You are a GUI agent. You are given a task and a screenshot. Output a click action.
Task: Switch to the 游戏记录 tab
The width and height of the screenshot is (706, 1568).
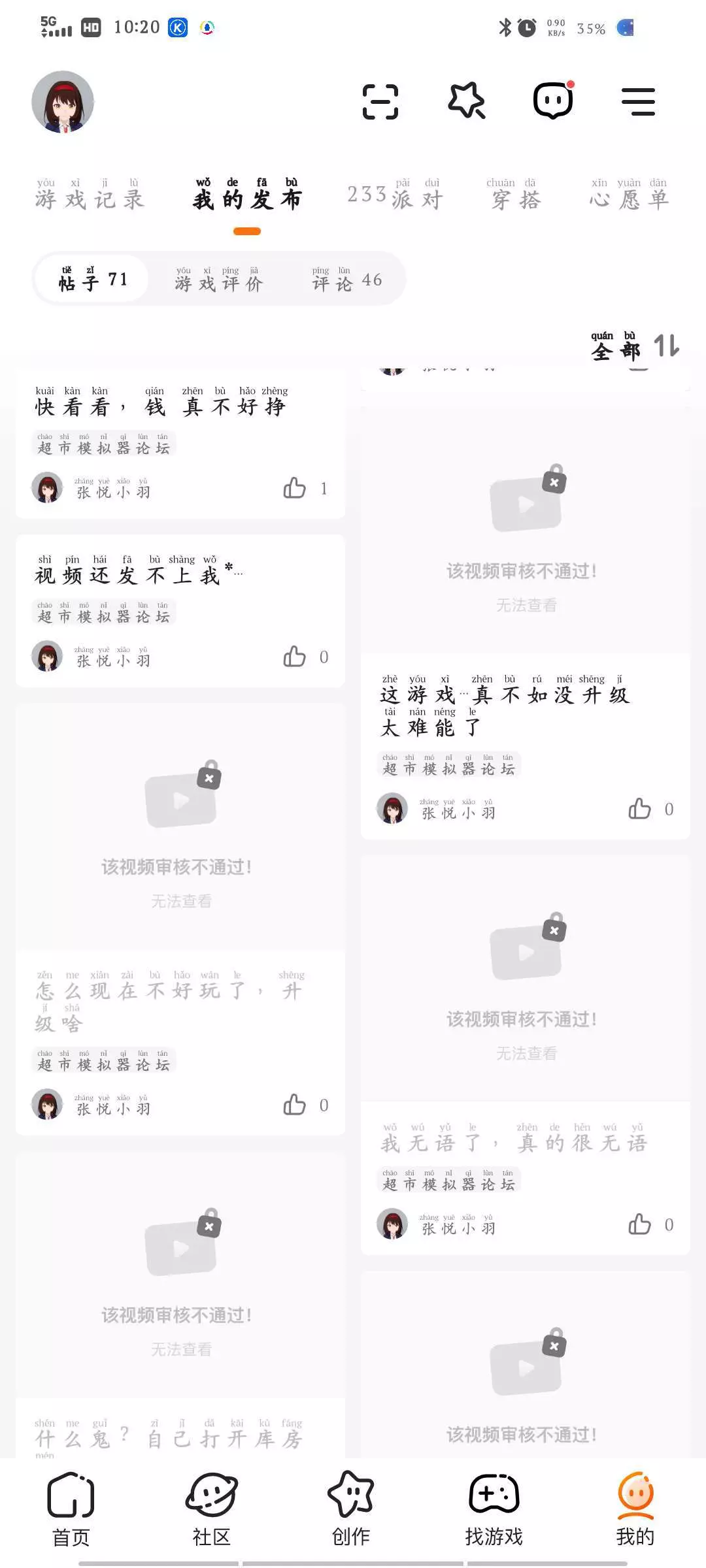[90, 195]
